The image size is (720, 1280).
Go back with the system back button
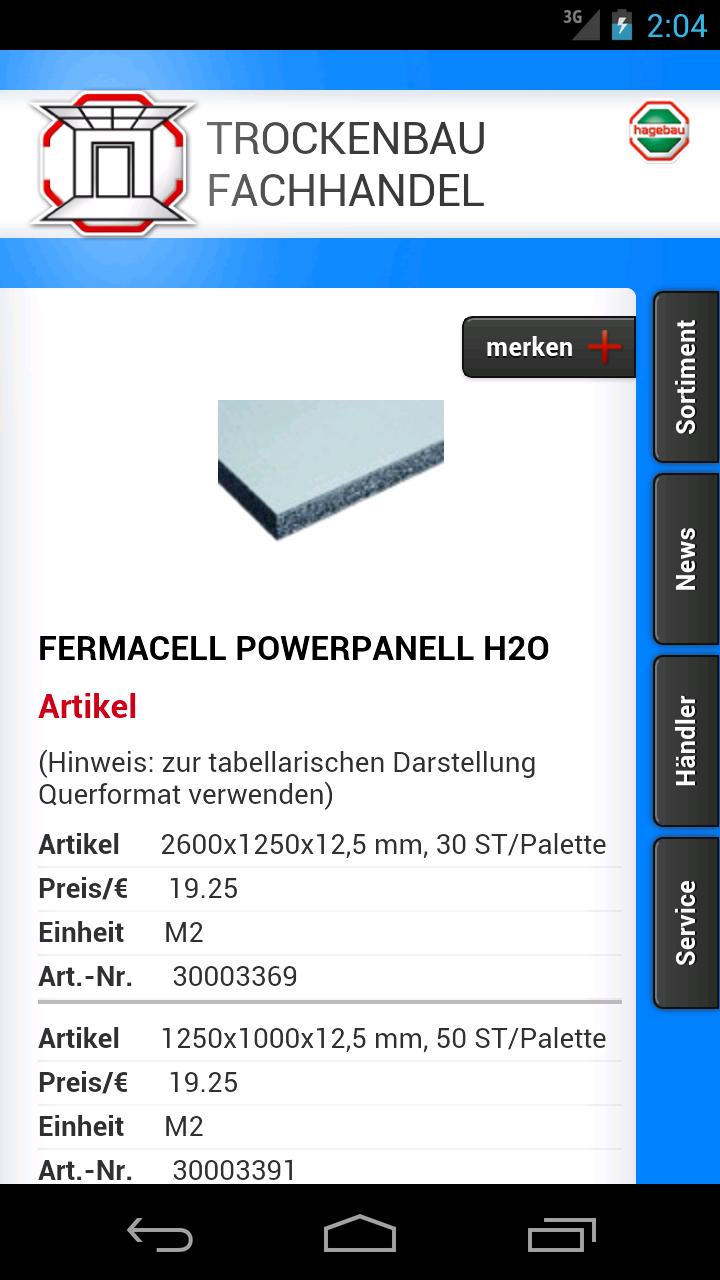pos(160,1234)
